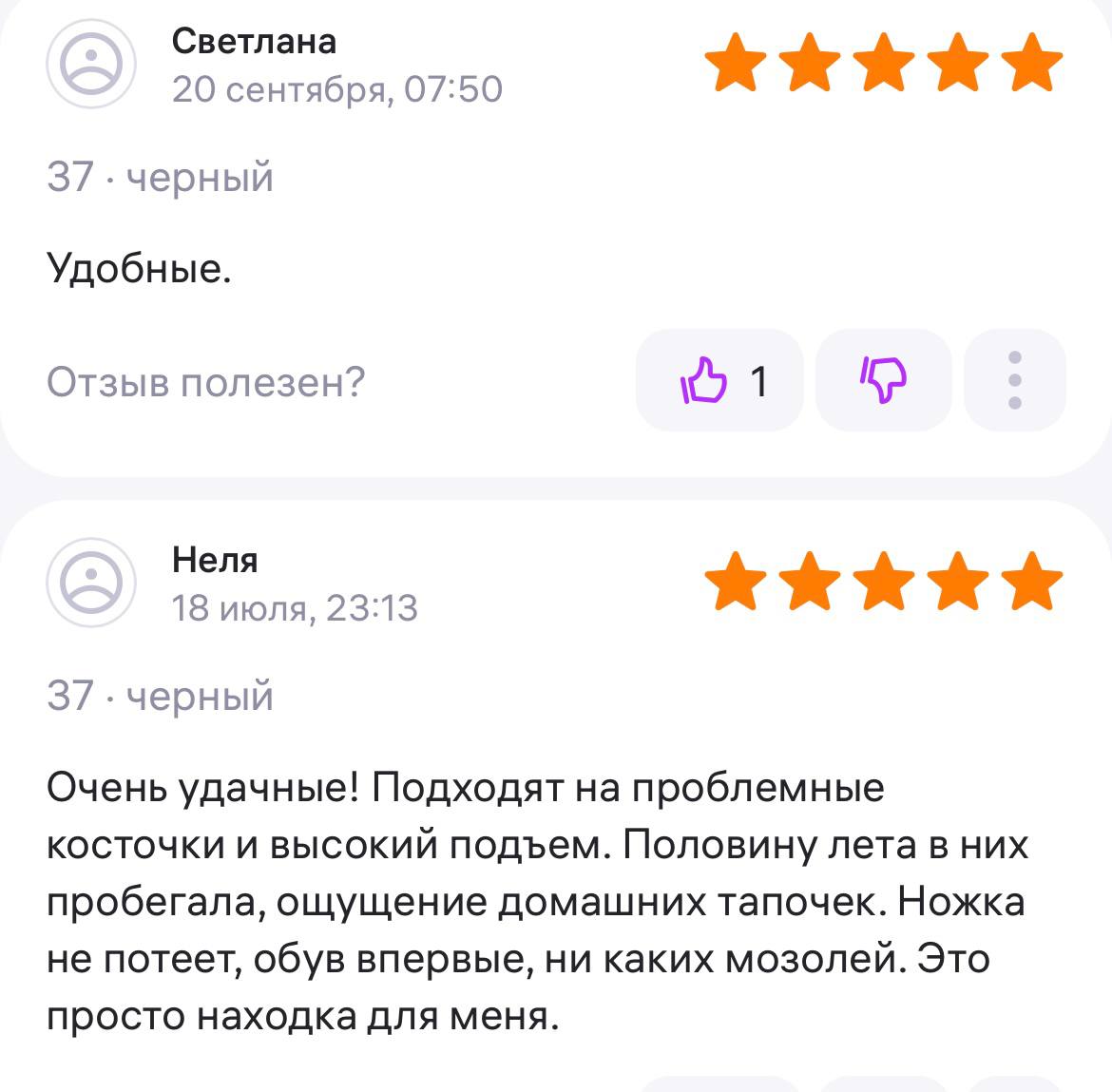Dislike Светлана's review with thumbs down

click(883, 381)
